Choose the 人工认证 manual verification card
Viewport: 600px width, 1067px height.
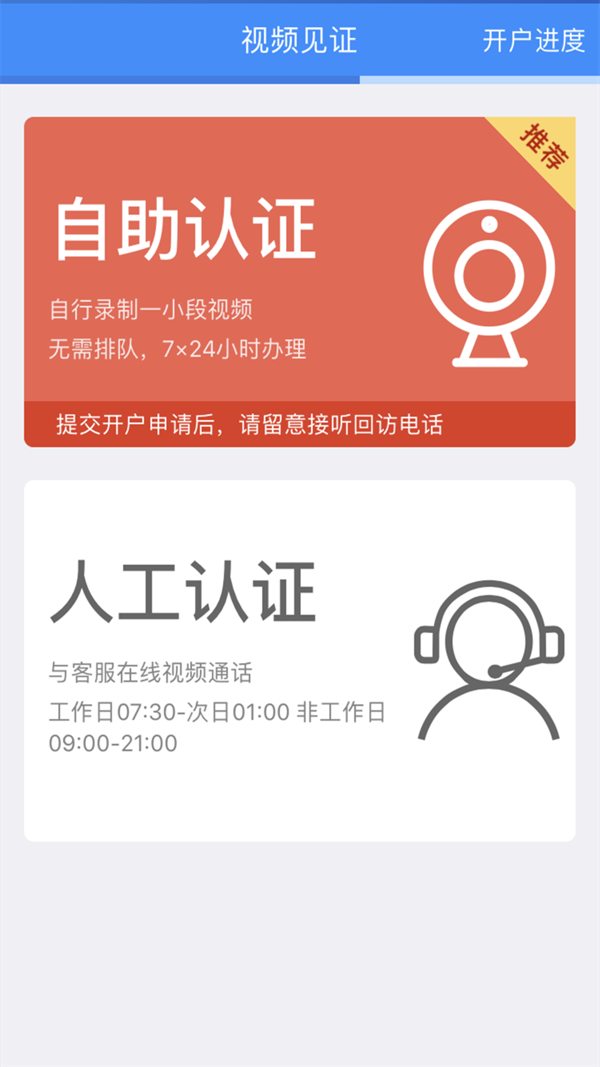[300, 661]
